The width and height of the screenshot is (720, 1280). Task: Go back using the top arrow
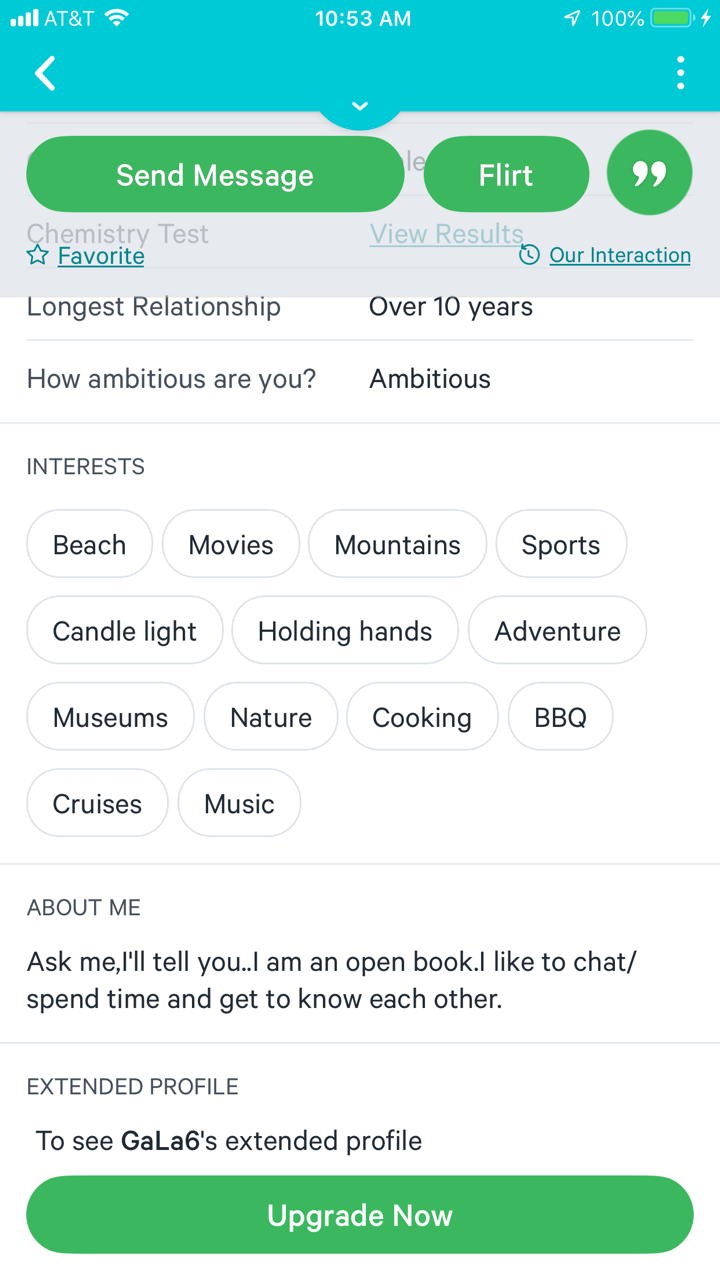coord(45,73)
